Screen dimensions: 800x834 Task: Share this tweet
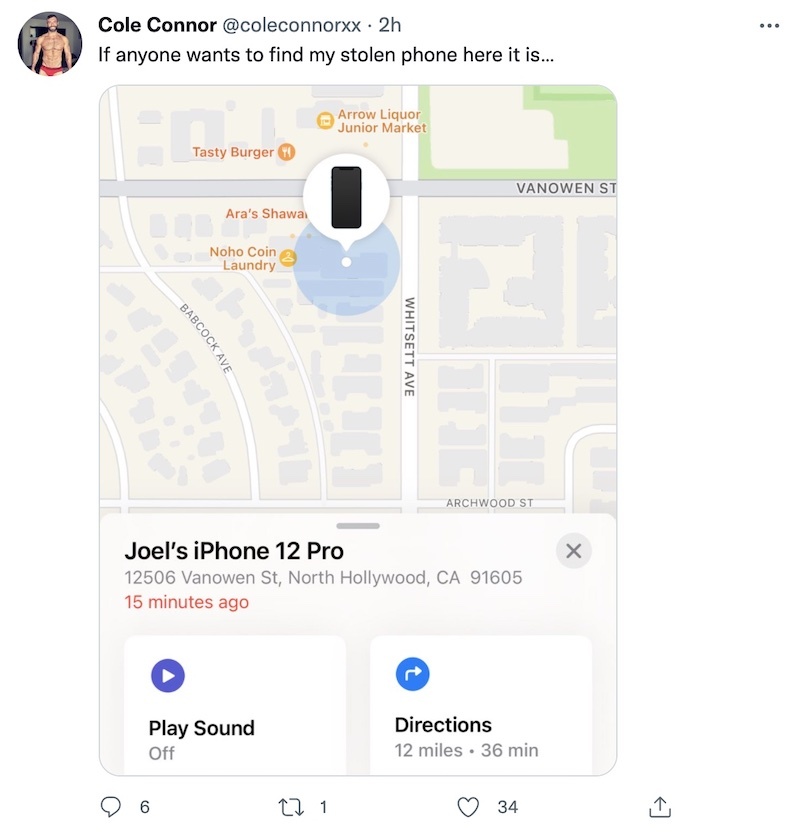[659, 807]
